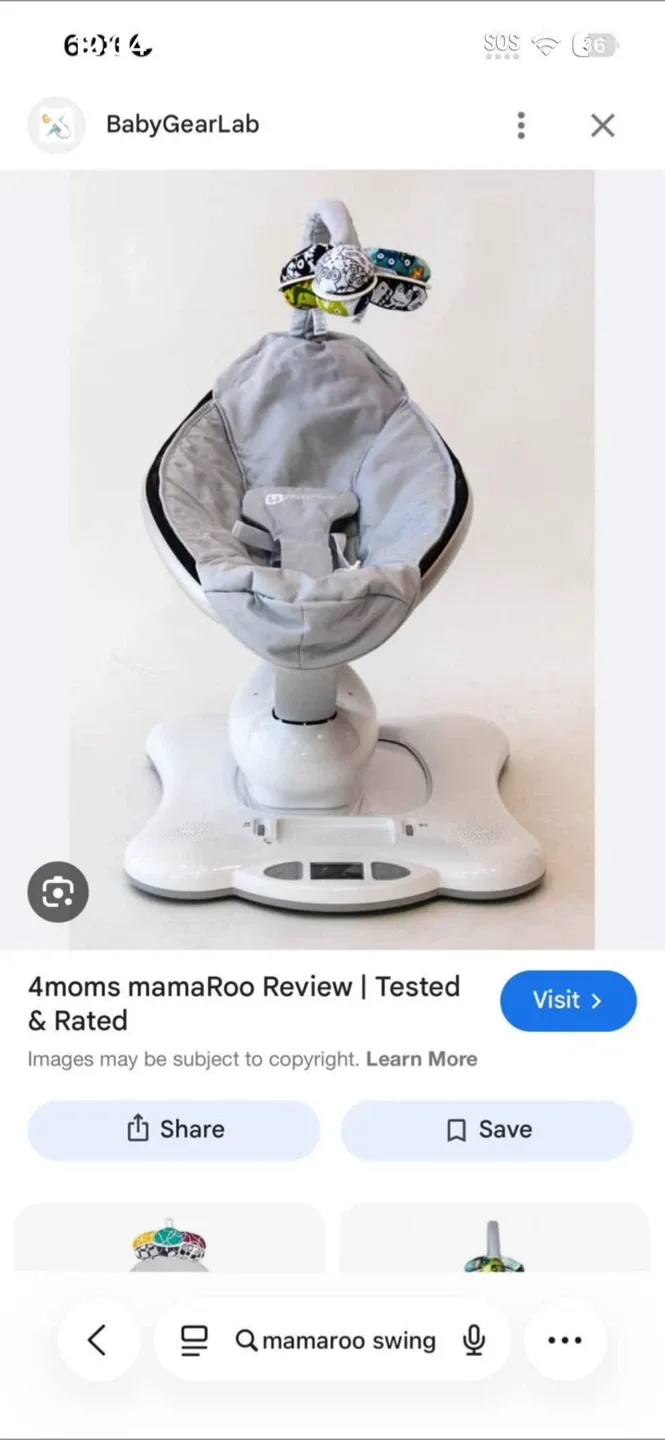Open the BabyGearLab source profile
This screenshot has height=1440, width=665.
tap(145, 125)
